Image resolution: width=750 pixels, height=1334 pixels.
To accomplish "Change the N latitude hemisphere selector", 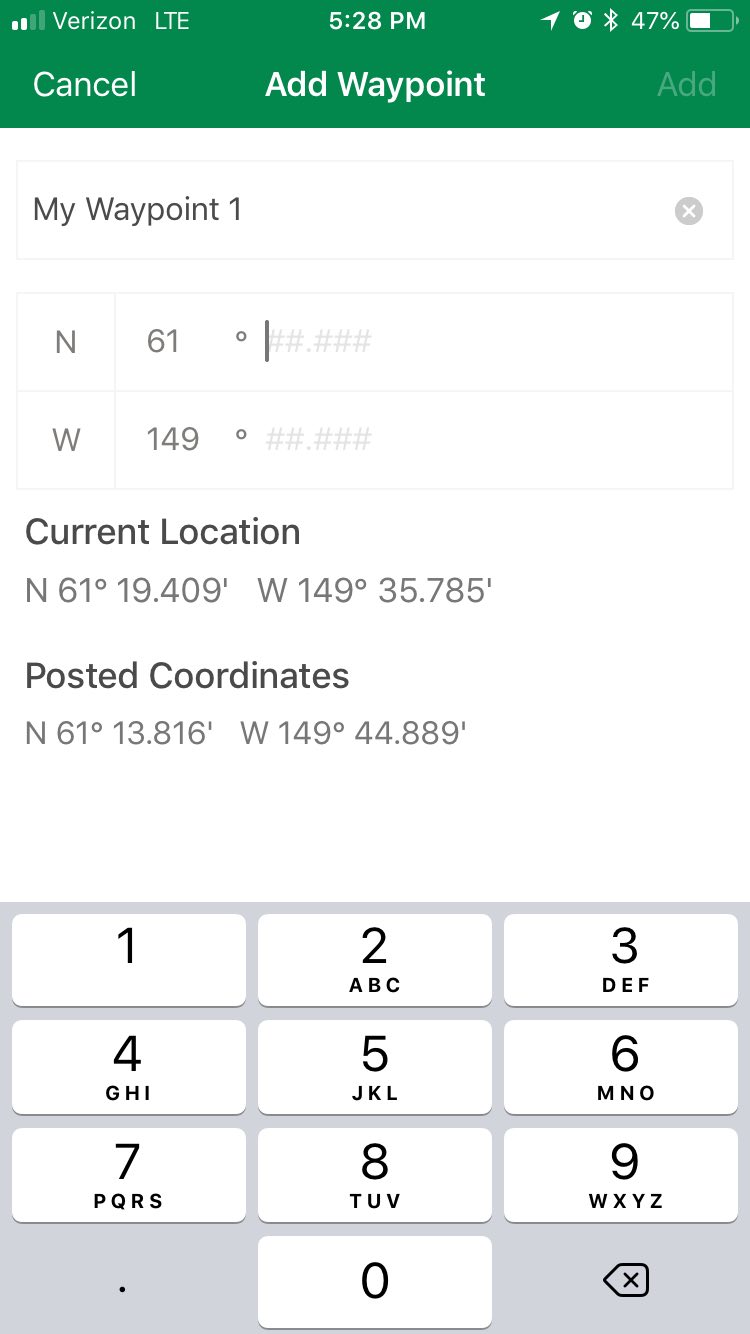I will click(x=66, y=342).
